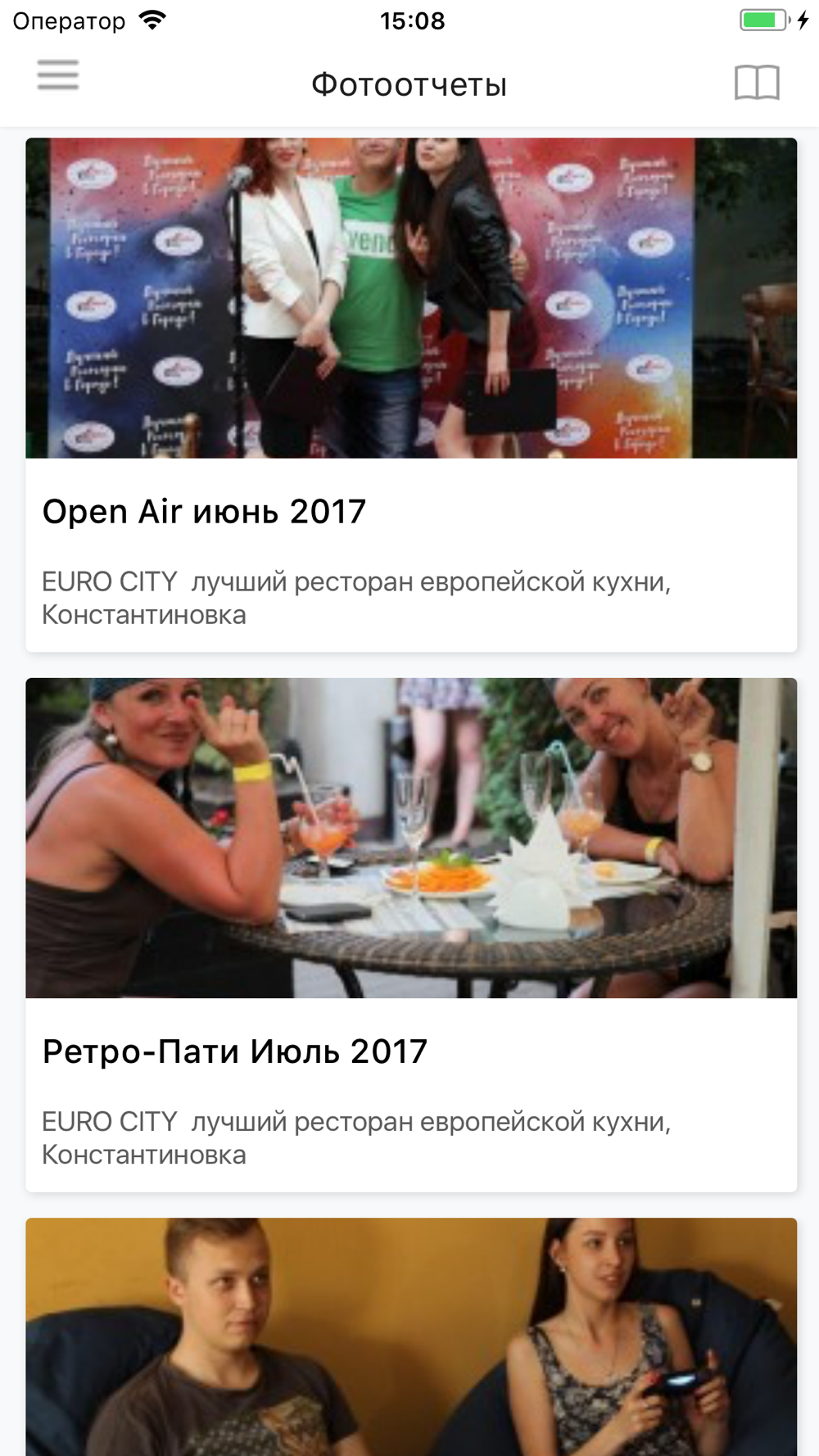
Task: Open the Open Air июнь 2017 photo report
Action: [410, 393]
